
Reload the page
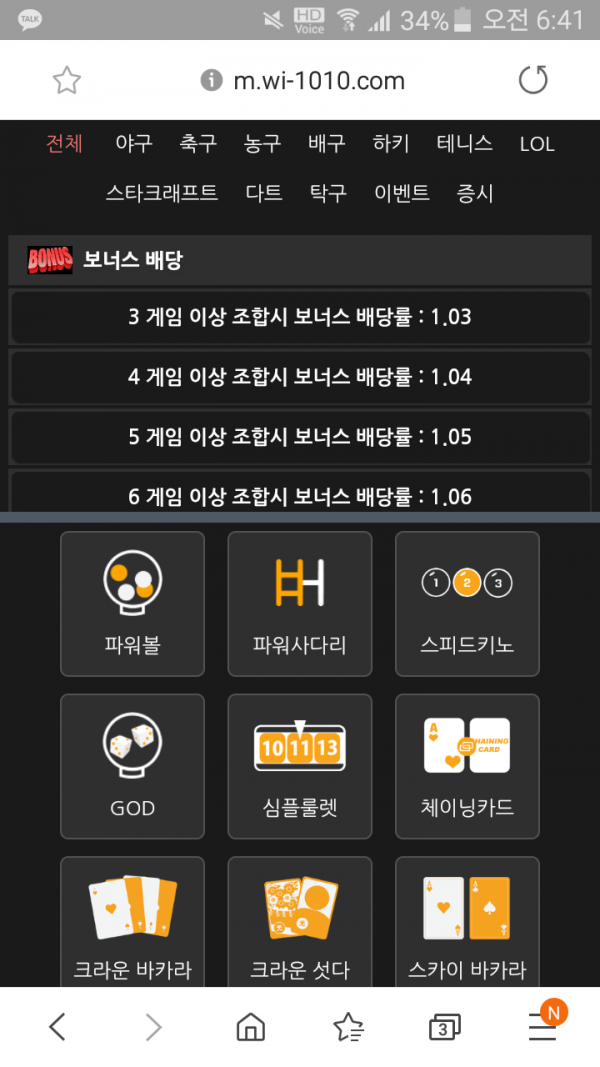533,81
